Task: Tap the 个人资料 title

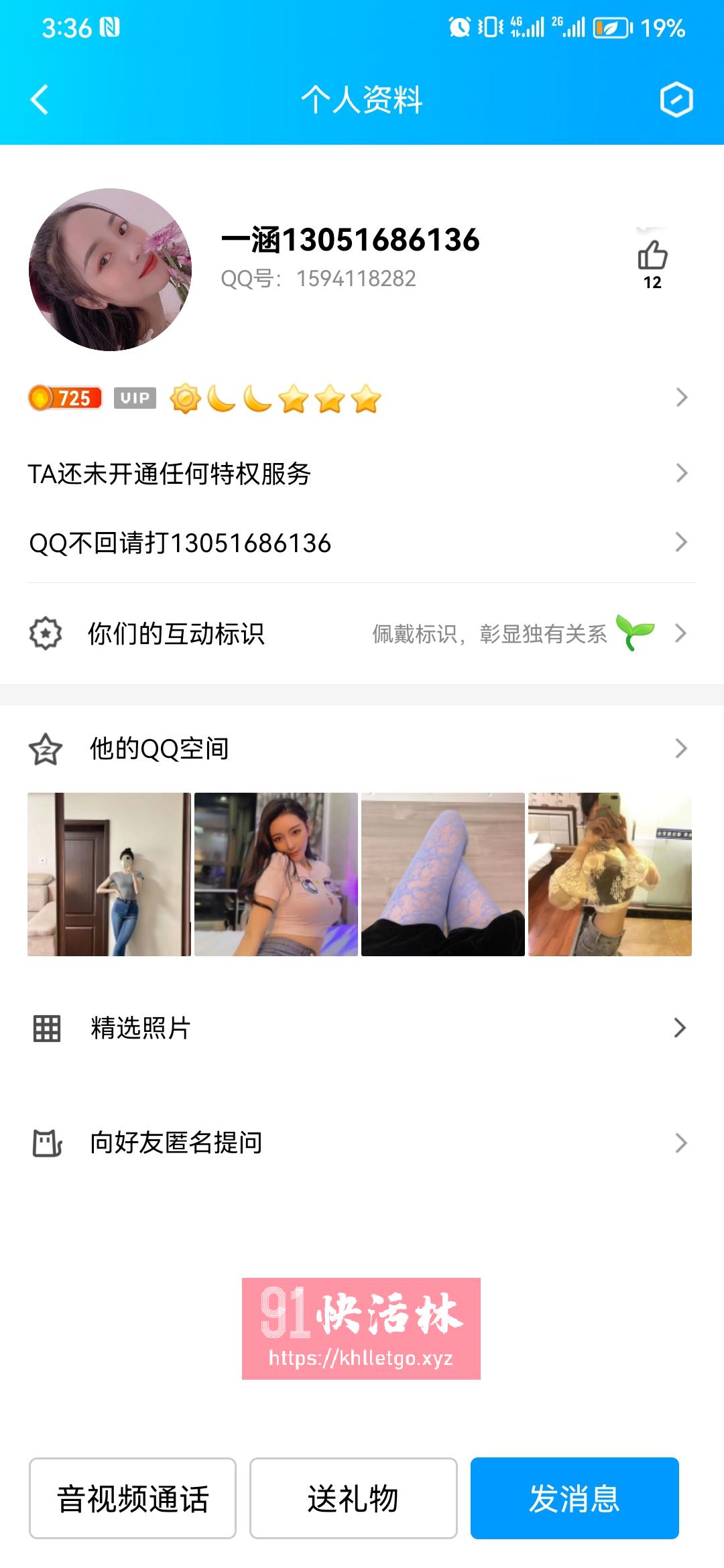Action: point(362,99)
